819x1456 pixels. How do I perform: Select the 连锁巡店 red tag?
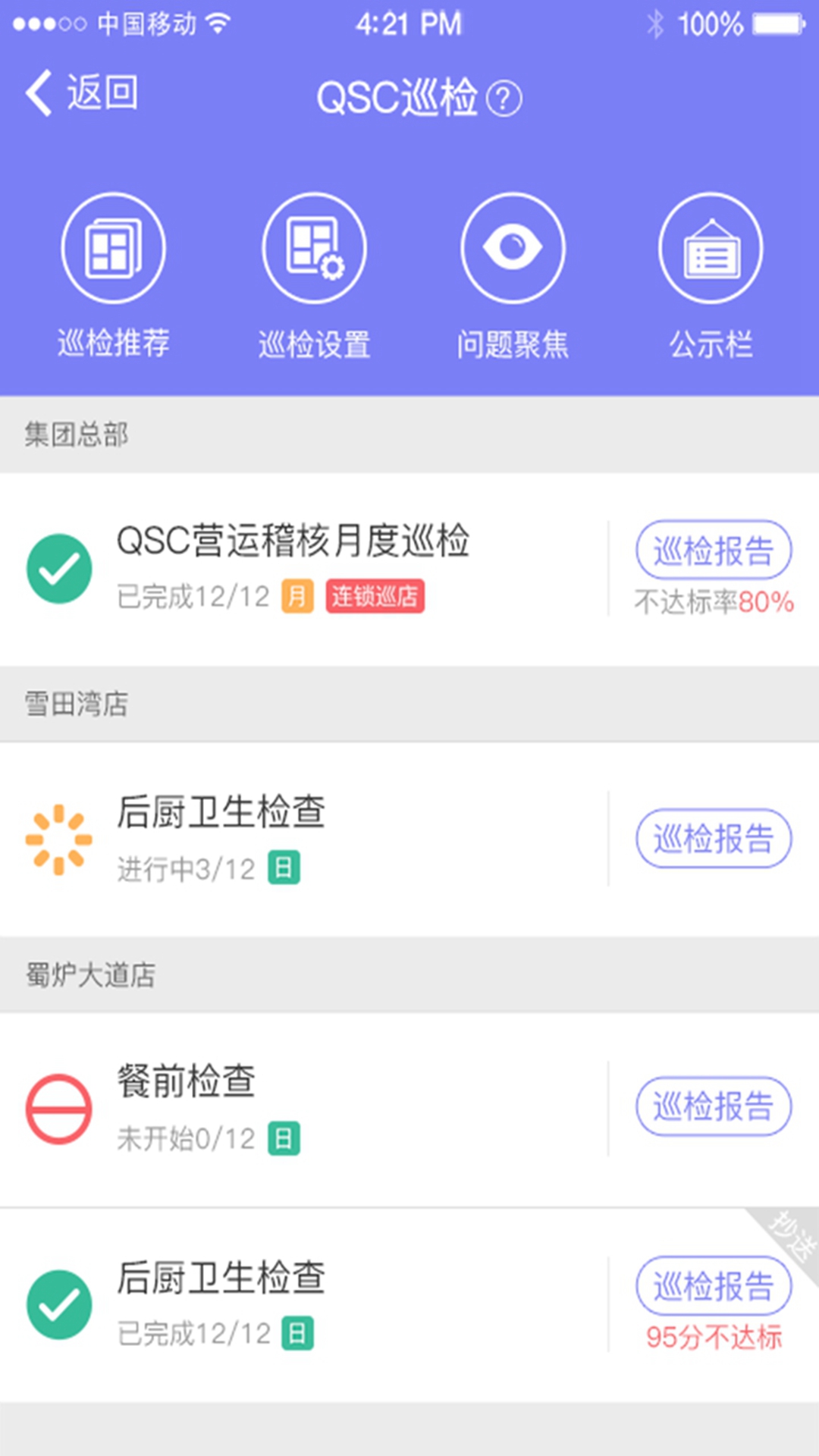(x=375, y=597)
